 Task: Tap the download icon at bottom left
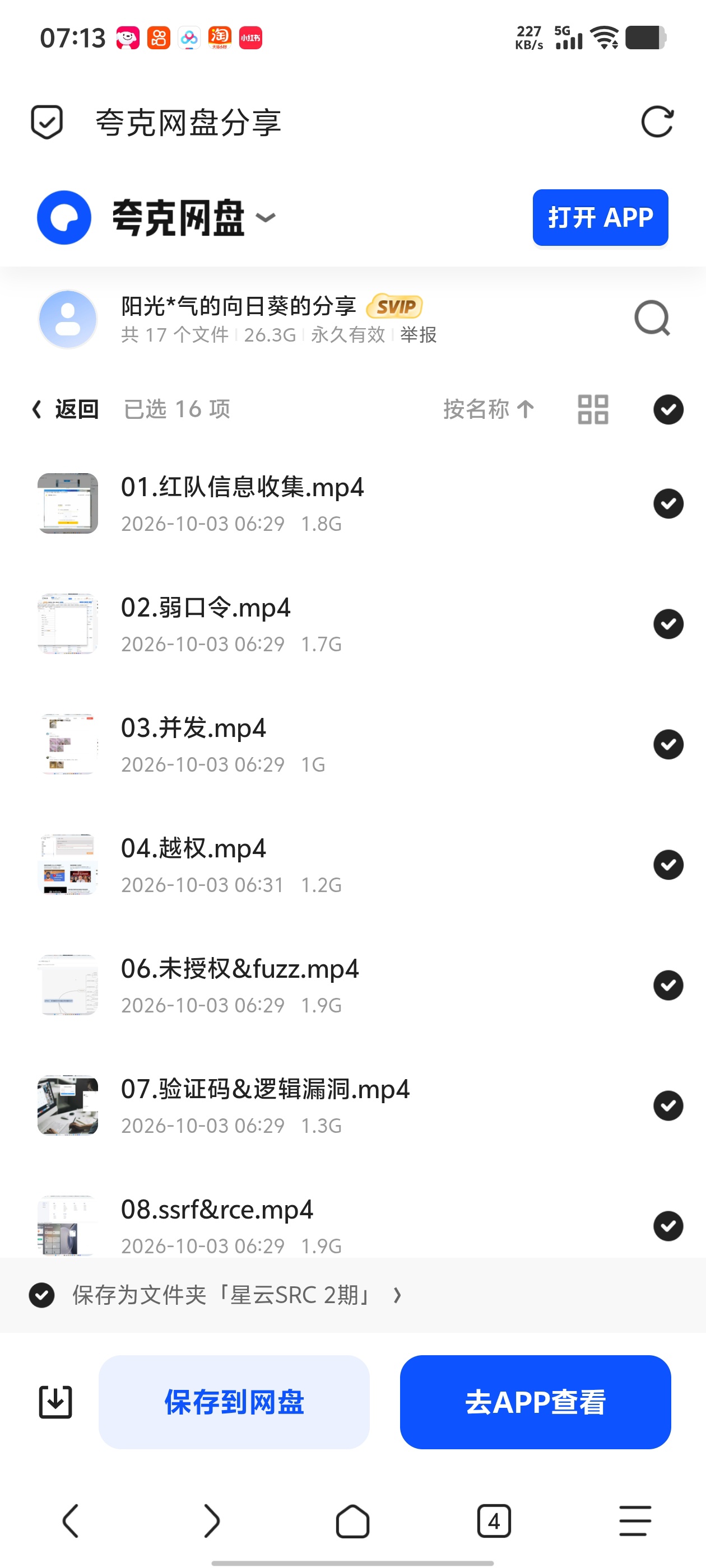click(x=55, y=1402)
